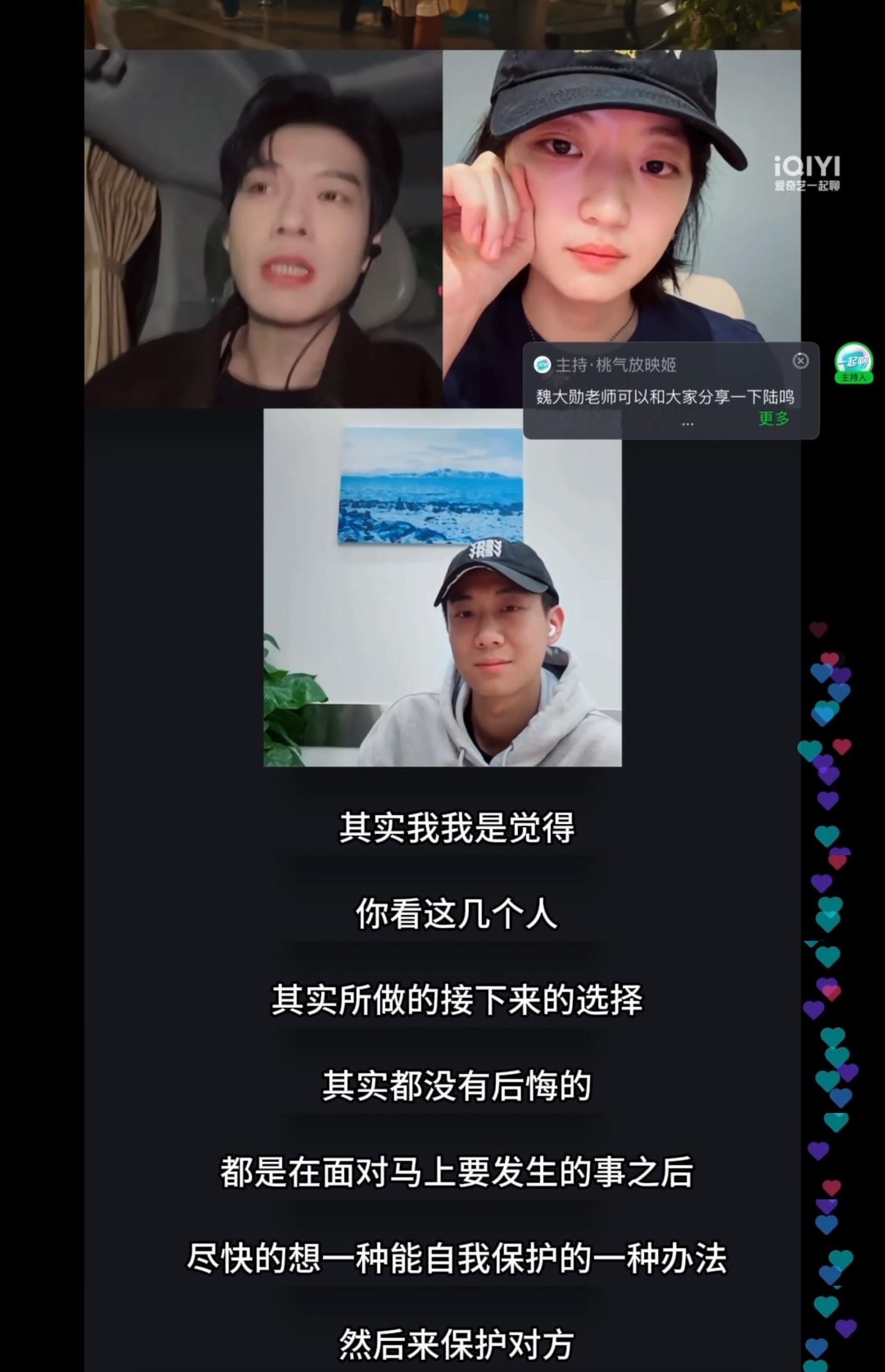Click the ellipsis to reveal hidden message text

[689, 424]
